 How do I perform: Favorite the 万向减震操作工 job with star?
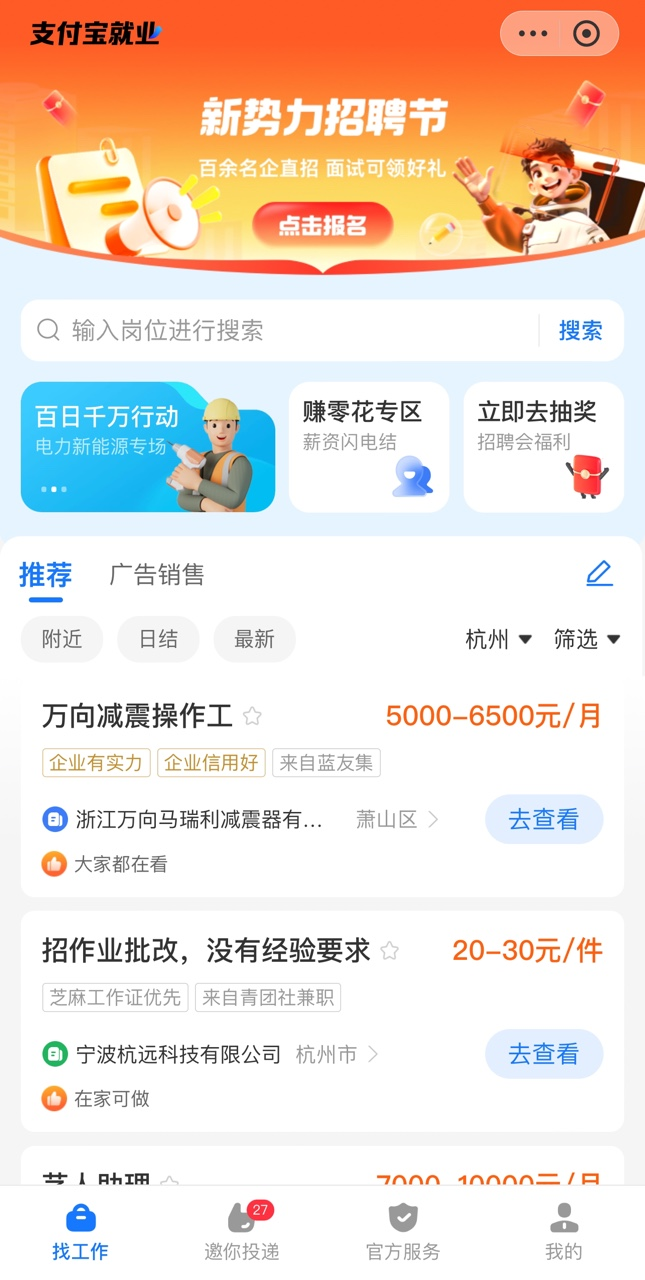253,716
